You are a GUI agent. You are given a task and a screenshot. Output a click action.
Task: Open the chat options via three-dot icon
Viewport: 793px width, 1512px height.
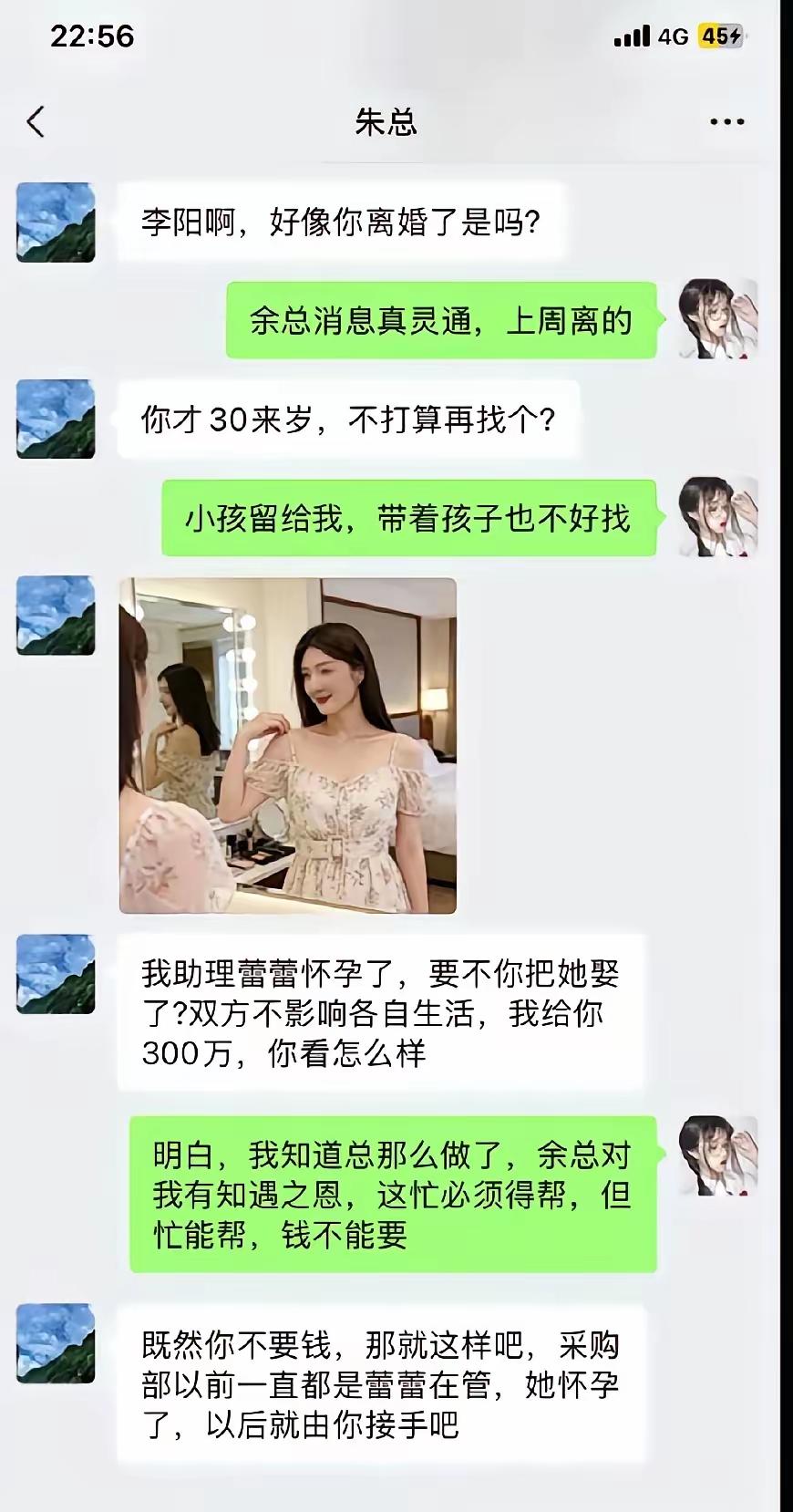(x=725, y=120)
